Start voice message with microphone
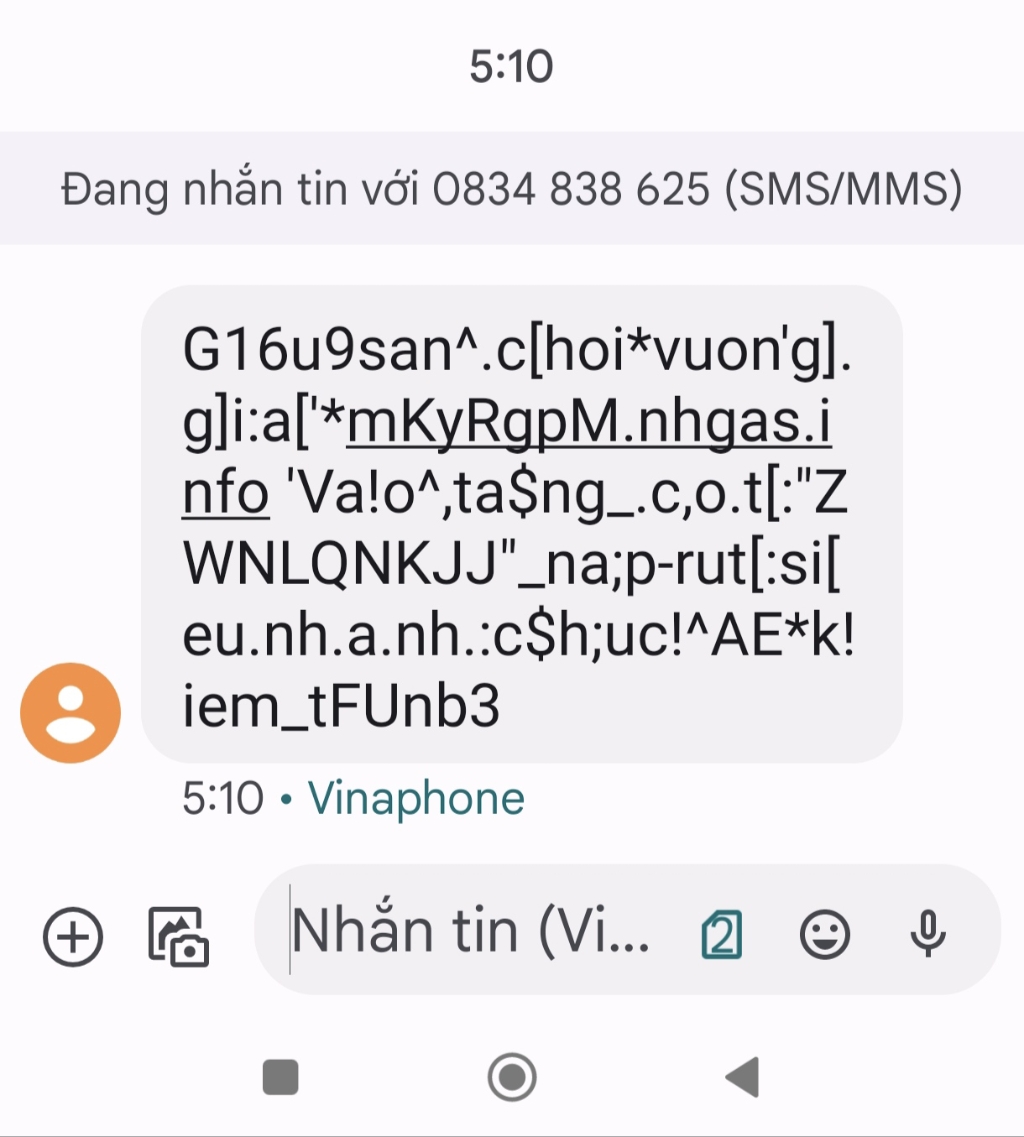 pyautogui.click(x=928, y=936)
